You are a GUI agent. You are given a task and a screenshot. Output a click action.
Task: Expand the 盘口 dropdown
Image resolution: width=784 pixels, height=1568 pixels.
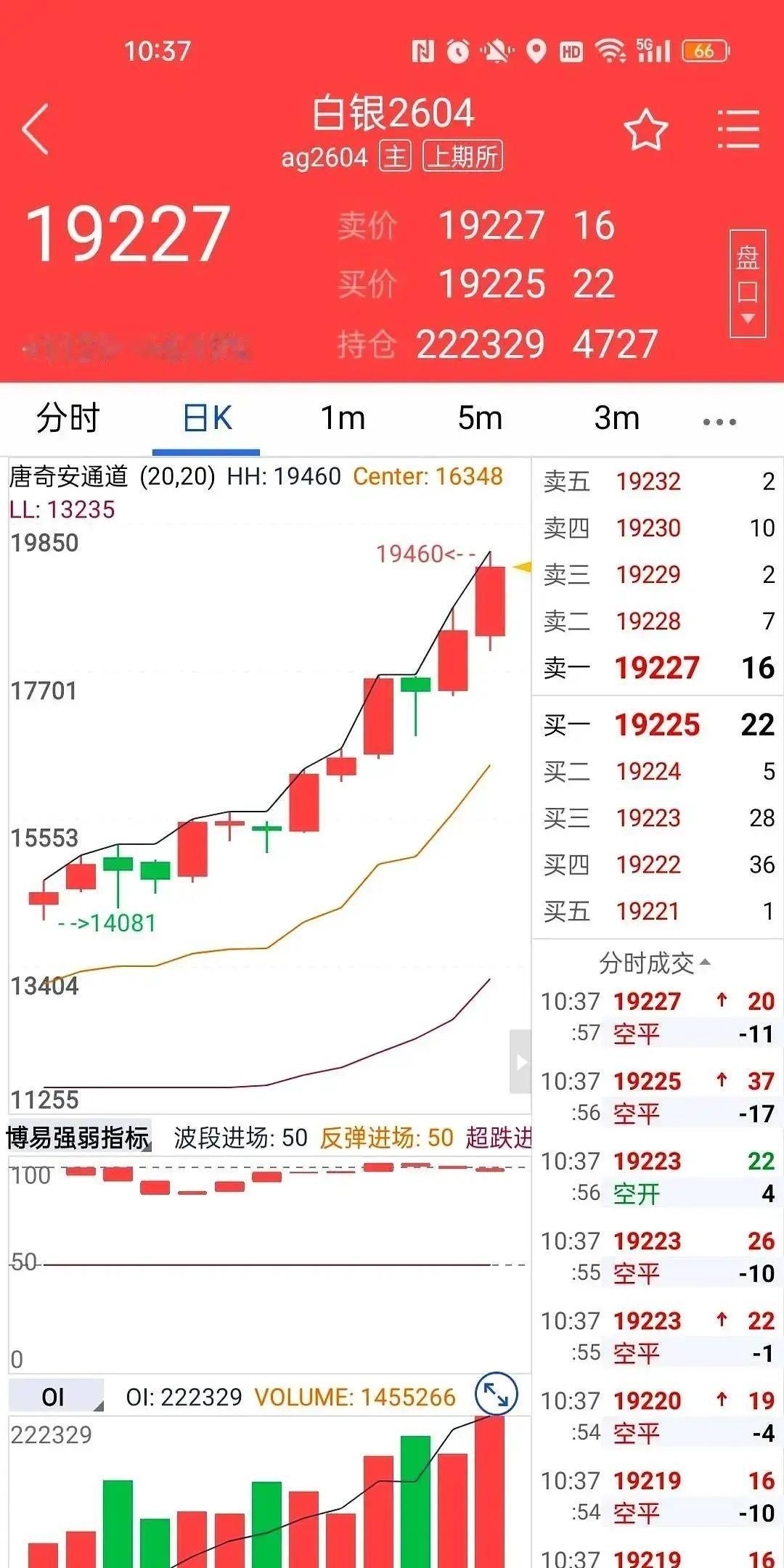pos(748,284)
